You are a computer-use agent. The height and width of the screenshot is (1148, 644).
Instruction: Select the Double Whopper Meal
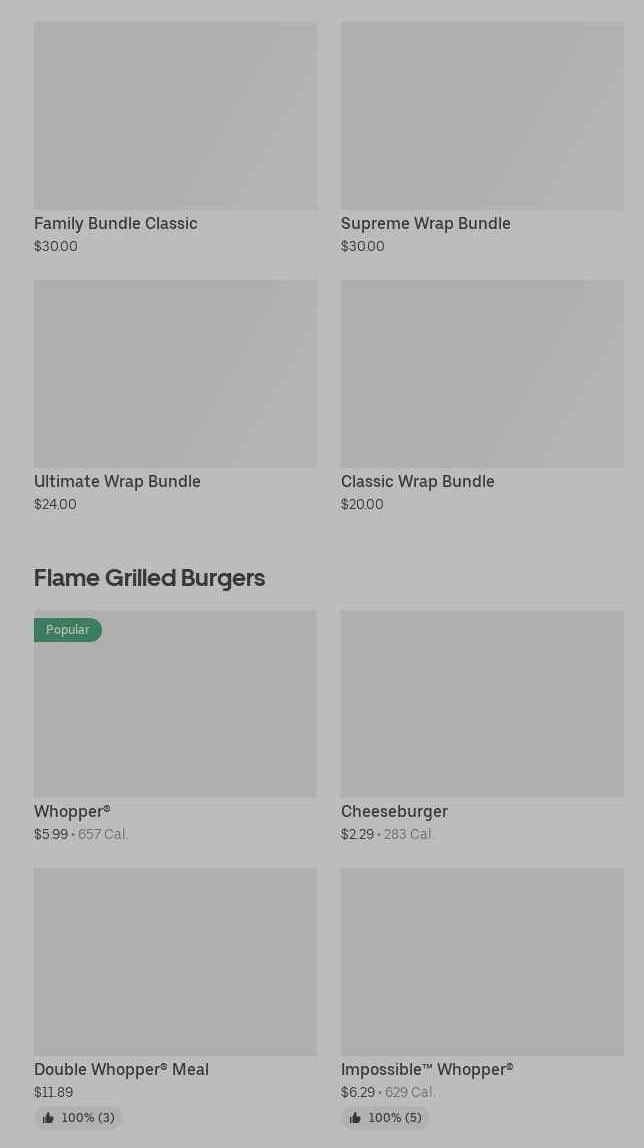[176, 999]
